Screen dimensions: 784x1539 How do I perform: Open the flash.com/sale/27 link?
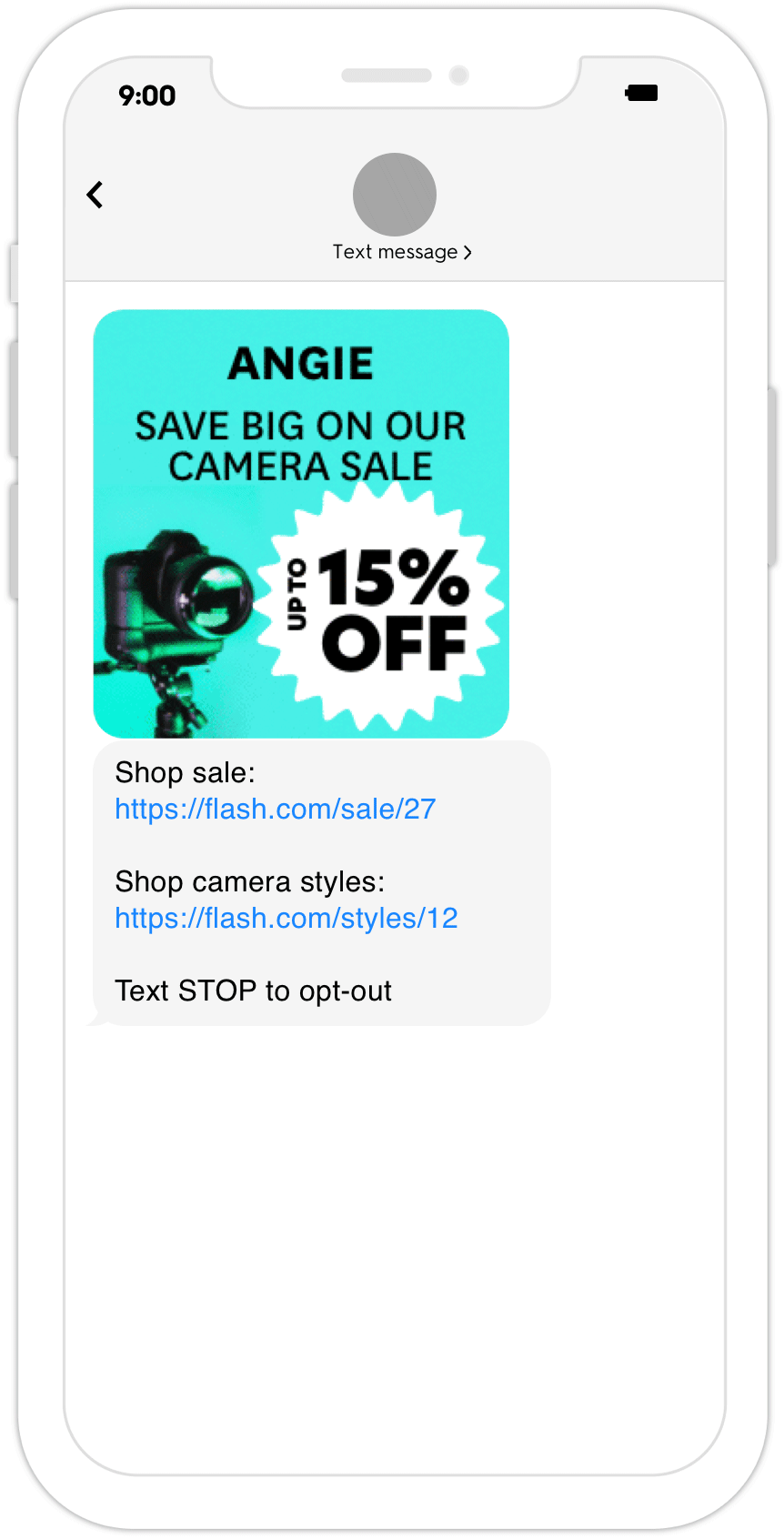coord(276,809)
